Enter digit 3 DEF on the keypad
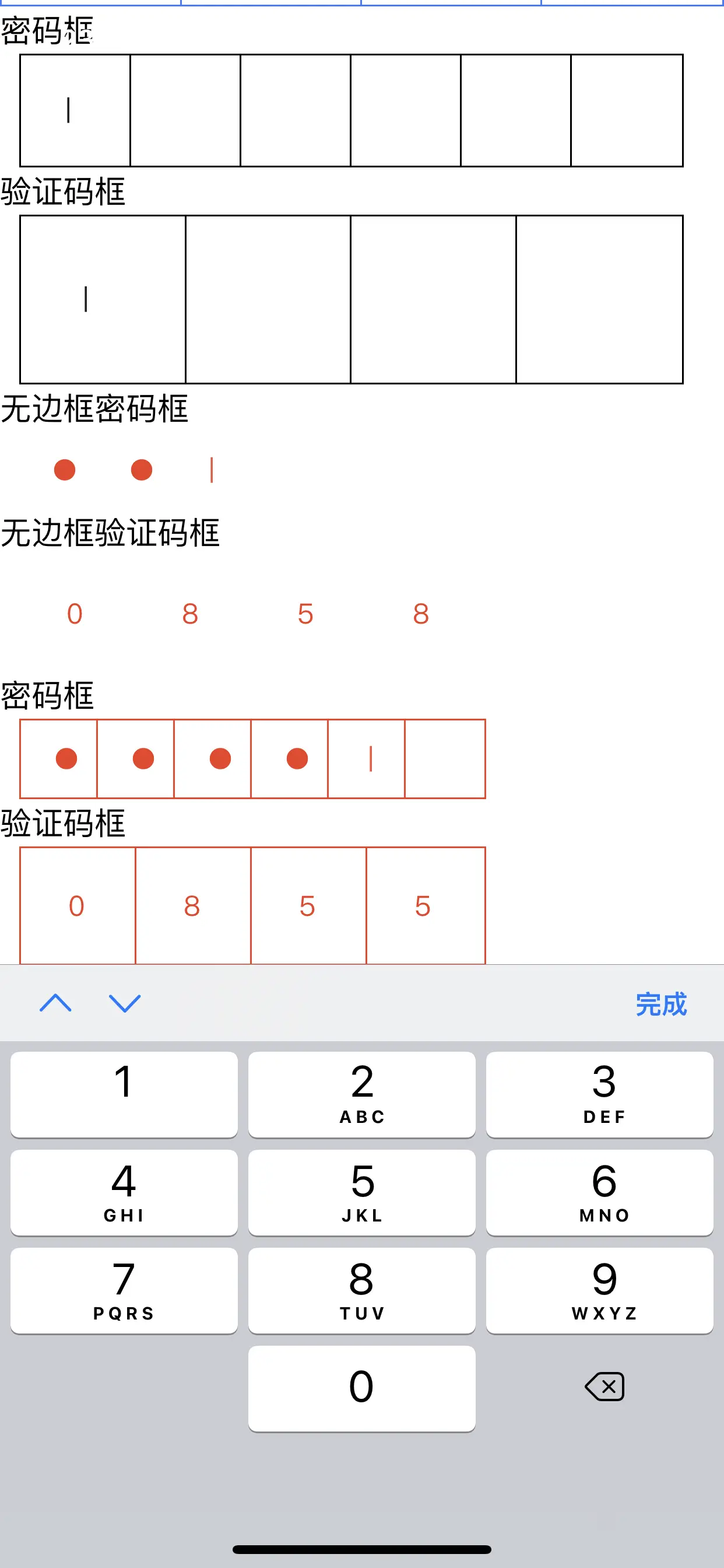Screen dimensions: 724x1568 [x=599, y=1094]
